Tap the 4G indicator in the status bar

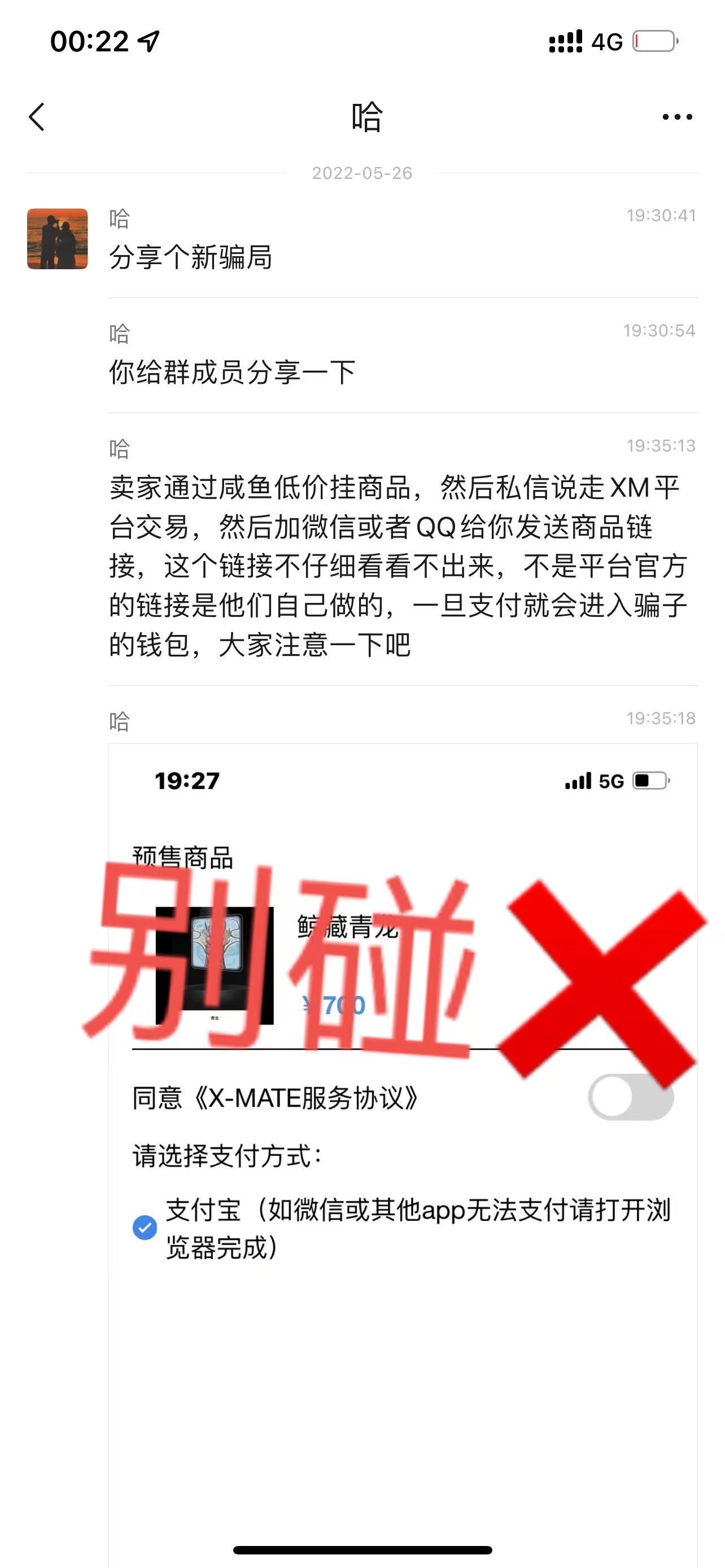click(x=607, y=40)
